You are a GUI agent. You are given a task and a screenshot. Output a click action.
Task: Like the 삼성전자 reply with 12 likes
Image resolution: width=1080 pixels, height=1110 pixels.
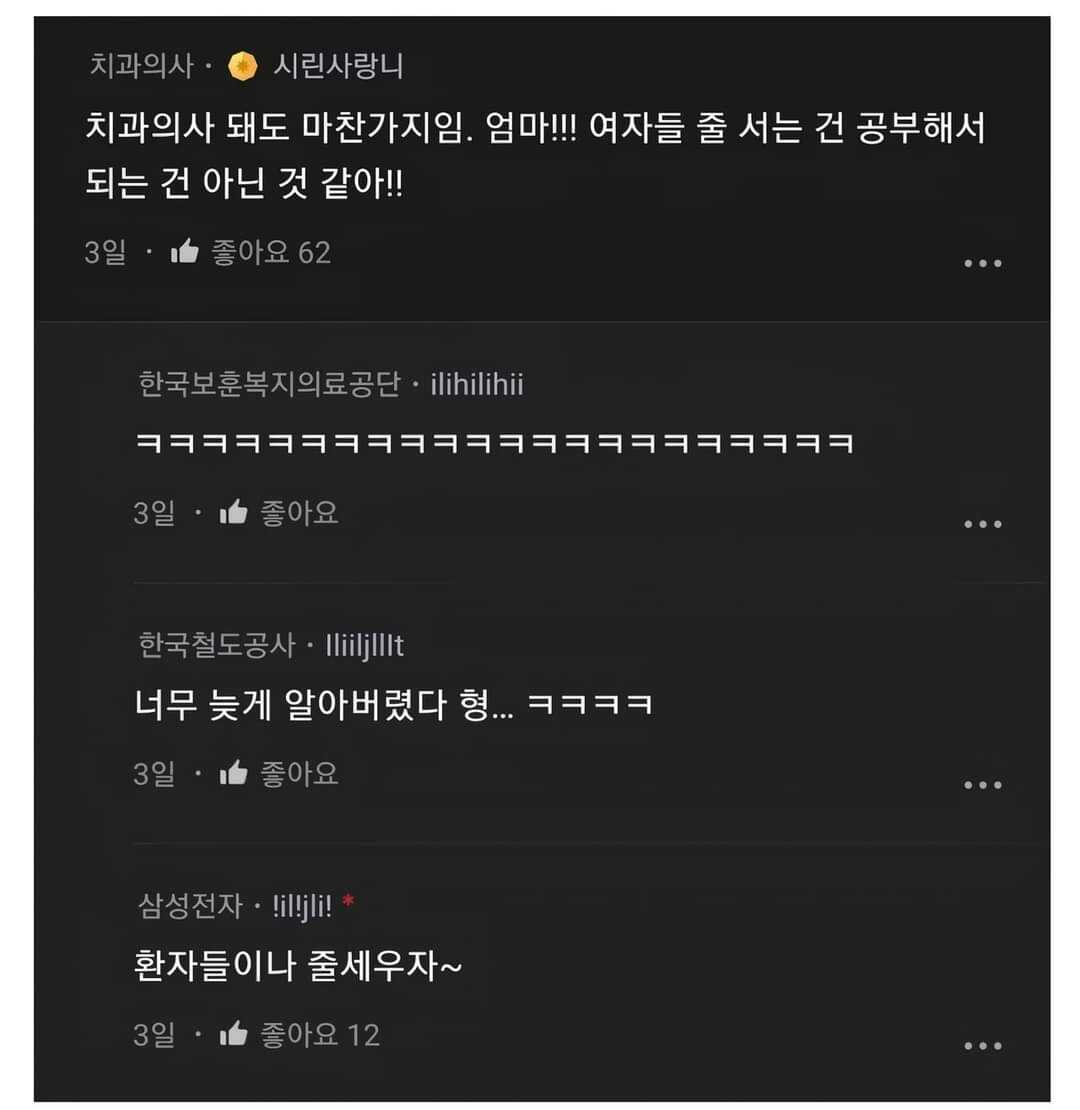click(234, 1034)
